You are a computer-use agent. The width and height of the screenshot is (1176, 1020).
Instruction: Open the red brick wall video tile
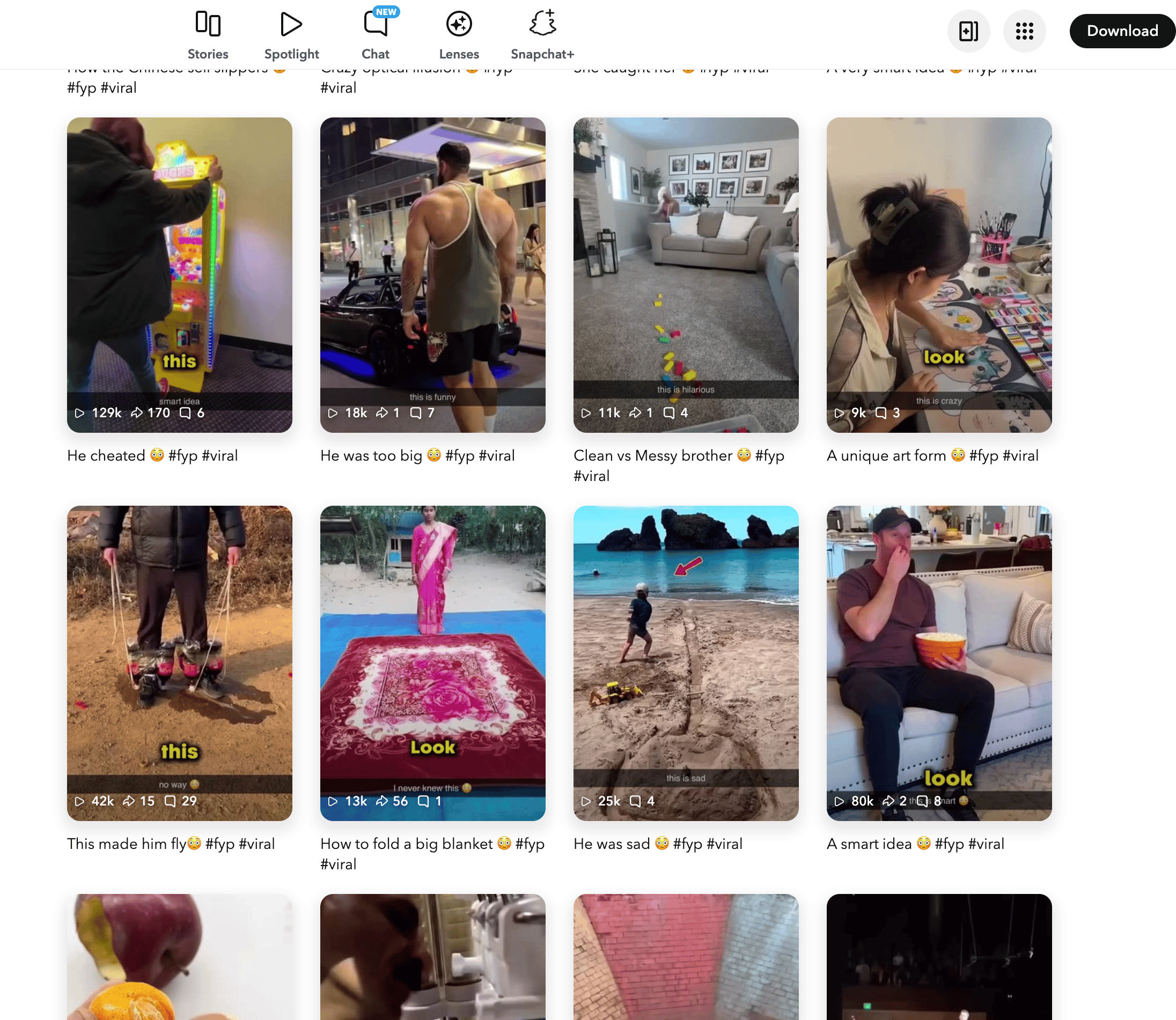(x=686, y=956)
